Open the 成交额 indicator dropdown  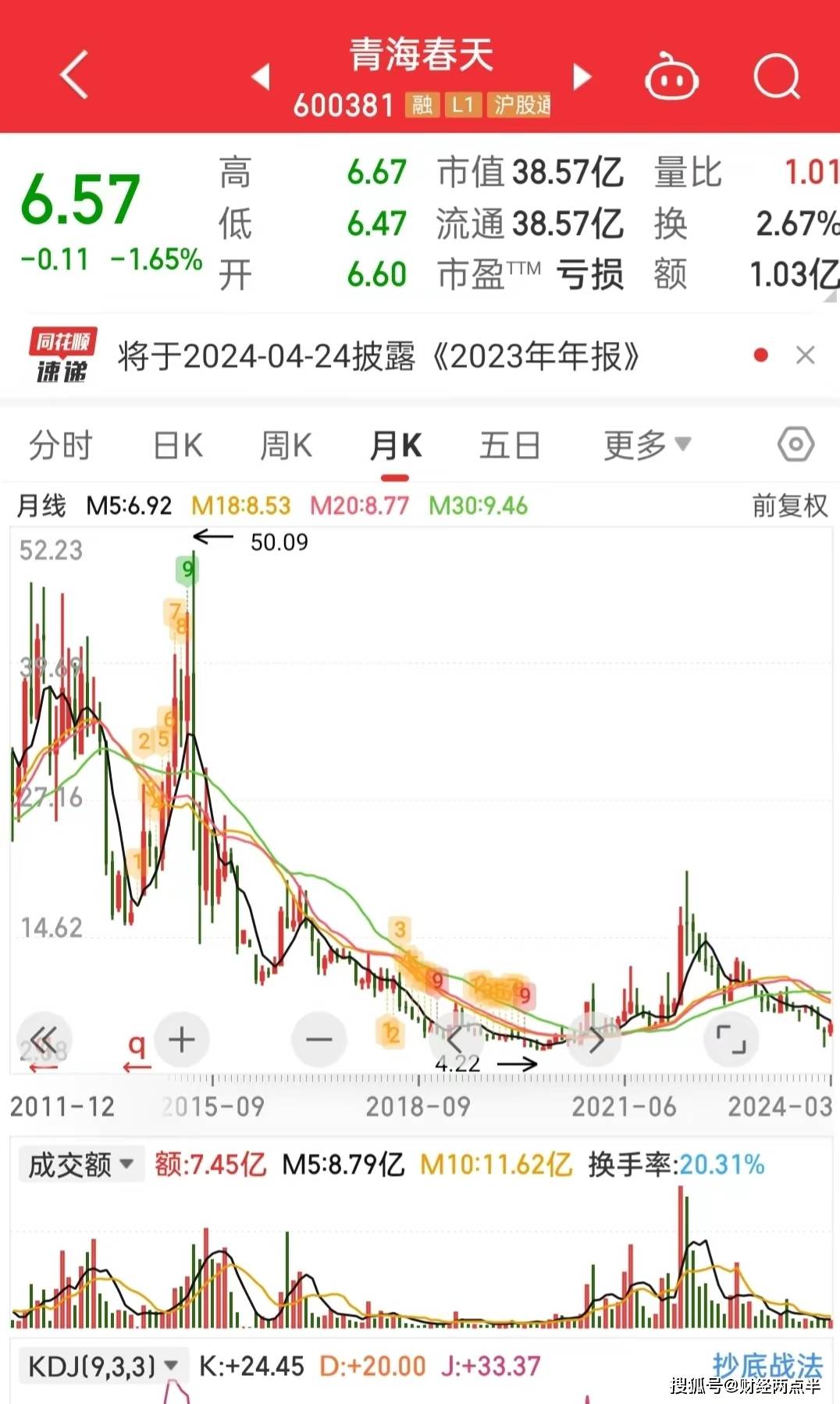pos(79,1163)
